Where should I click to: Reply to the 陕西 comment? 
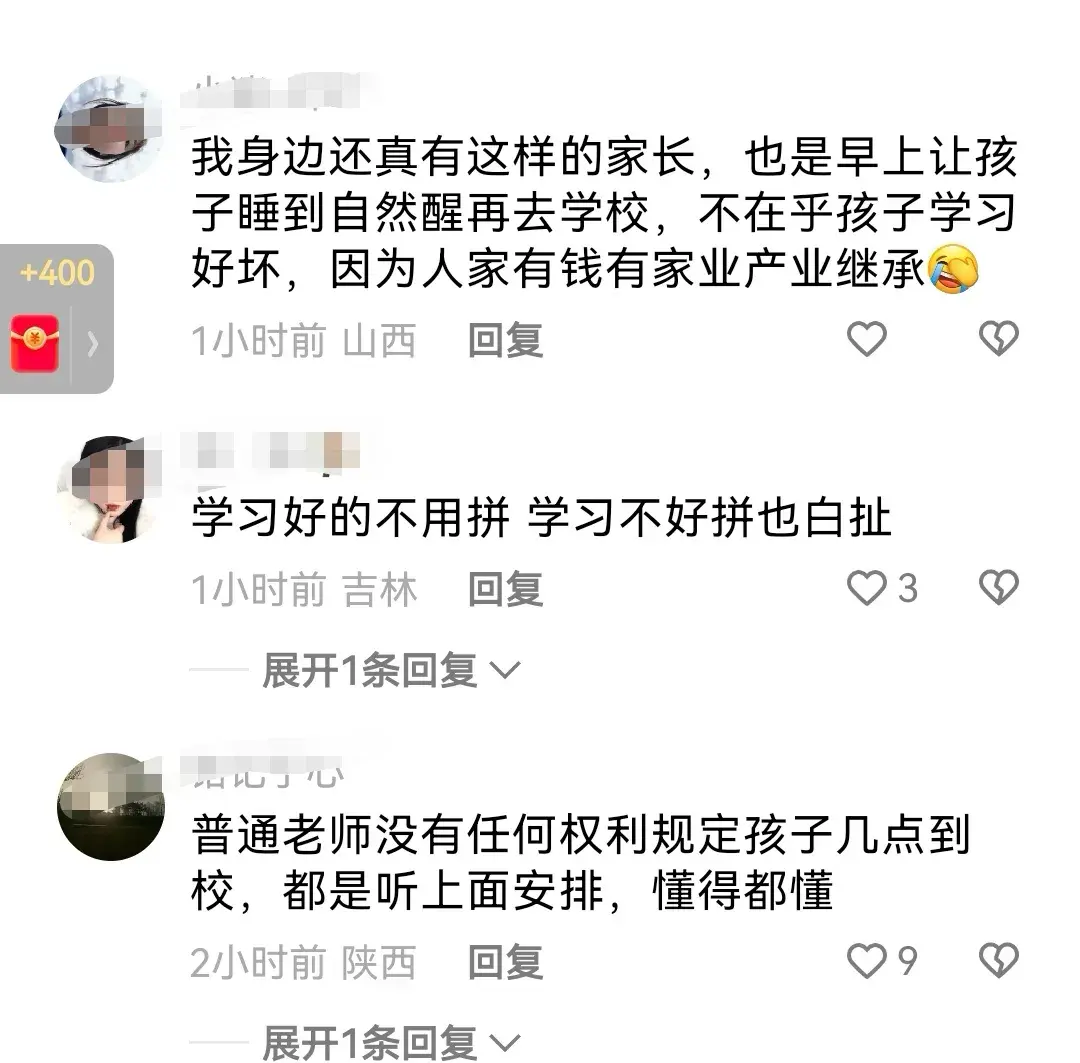coord(505,963)
